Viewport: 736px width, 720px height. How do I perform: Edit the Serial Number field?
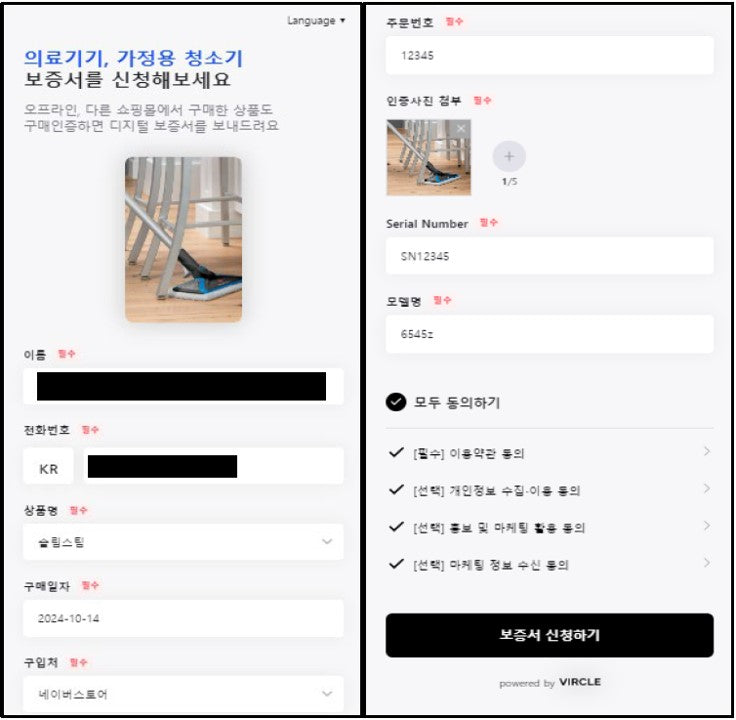pyautogui.click(x=549, y=256)
